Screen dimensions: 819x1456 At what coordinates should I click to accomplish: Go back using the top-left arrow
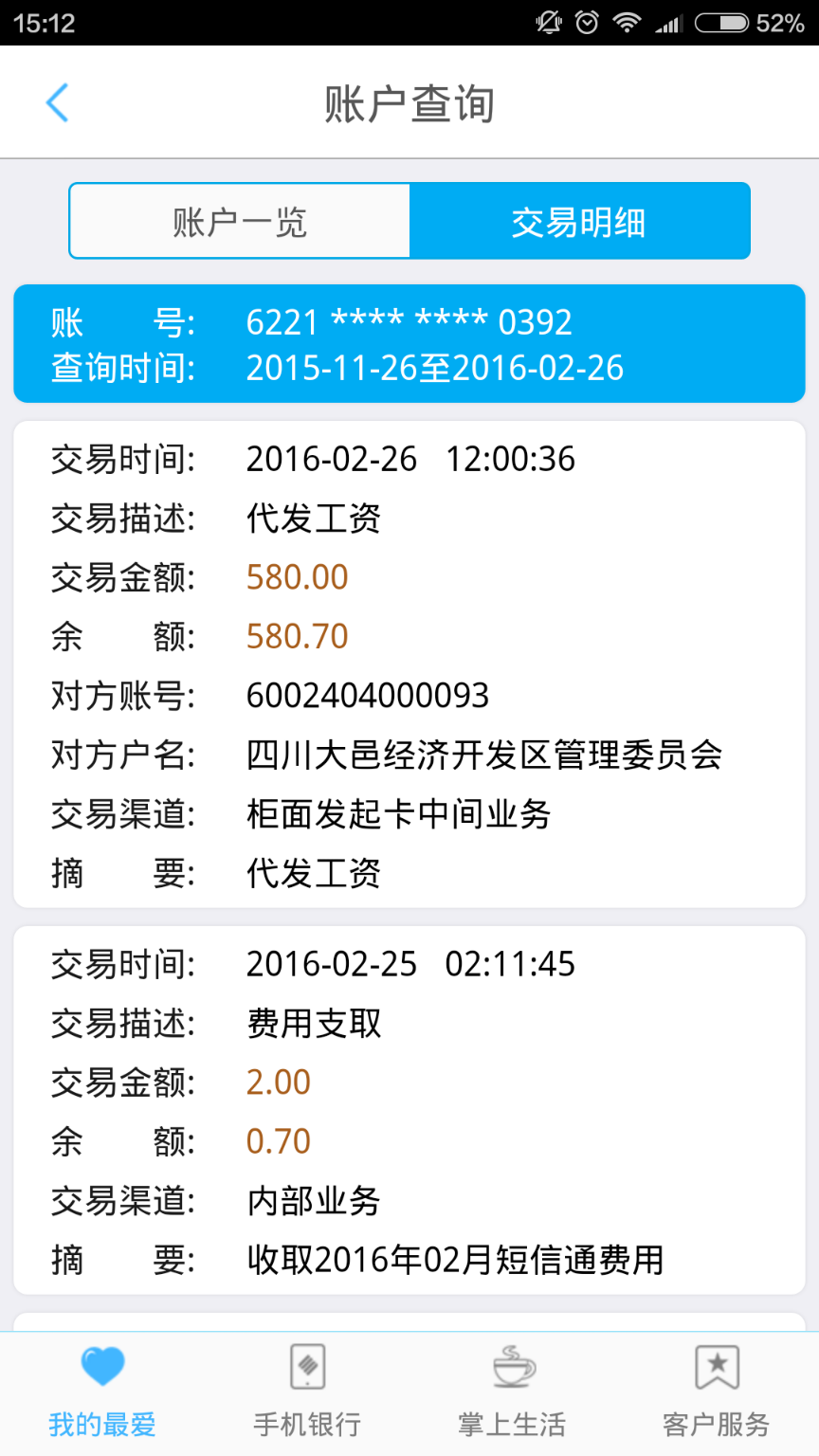pyautogui.click(x=58, y=102)
